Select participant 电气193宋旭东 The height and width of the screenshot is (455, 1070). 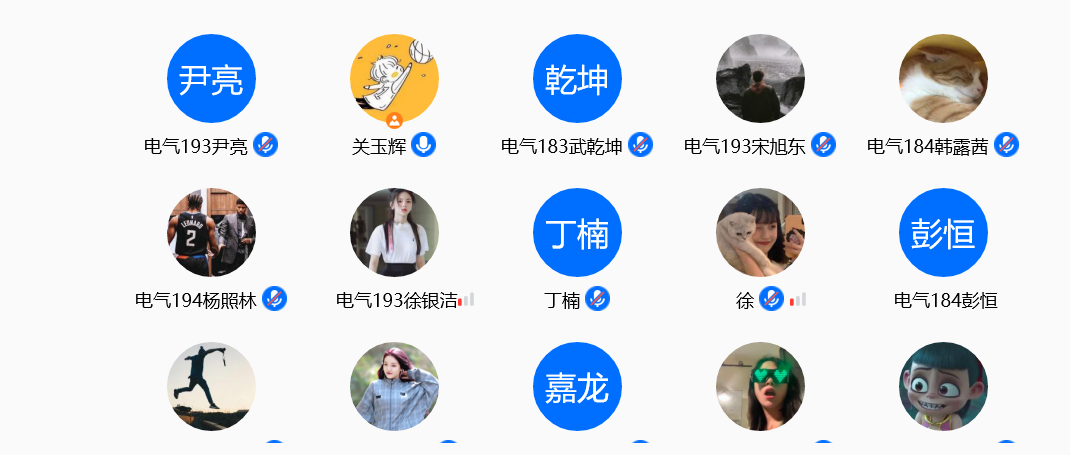(760, 79)
